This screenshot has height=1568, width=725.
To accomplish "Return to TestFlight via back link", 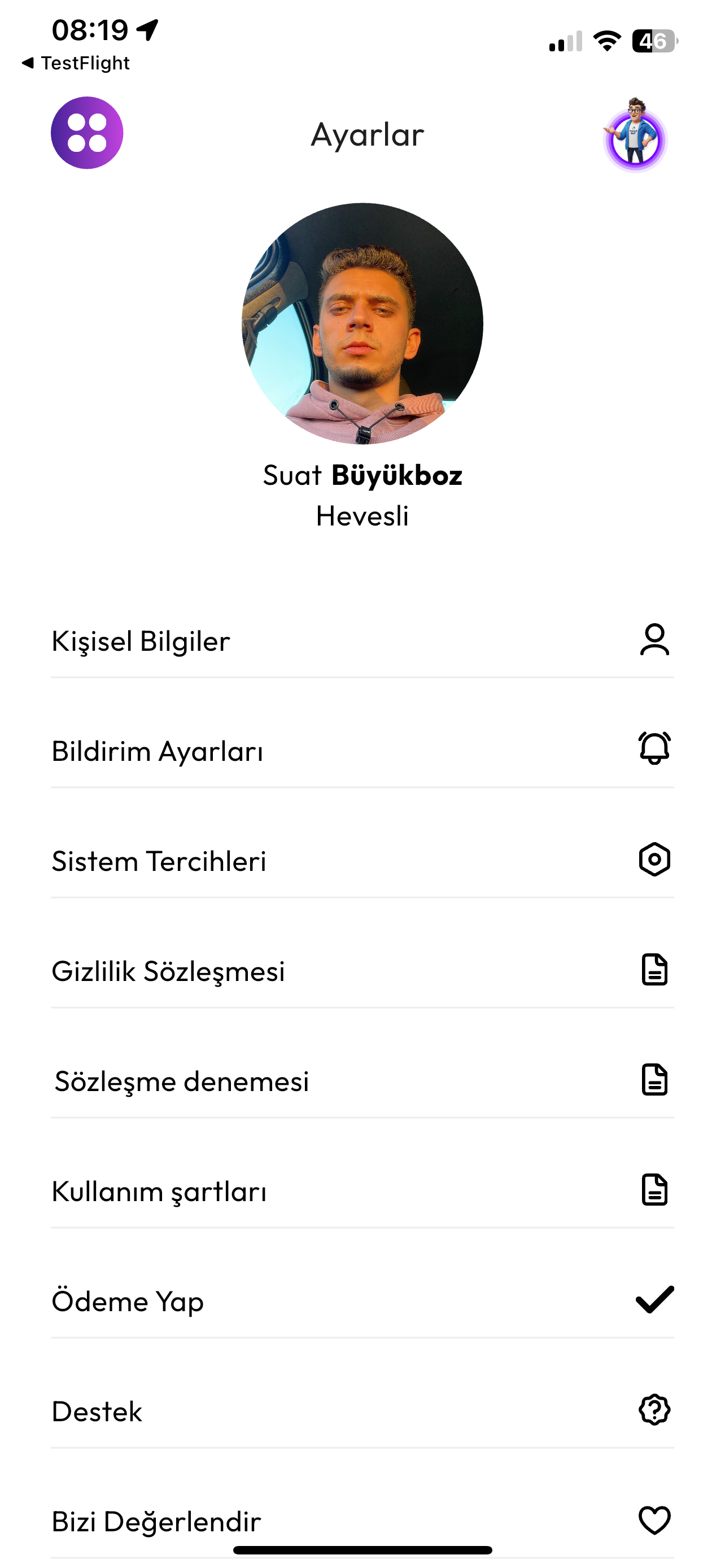I will click(x=76, y=63).
